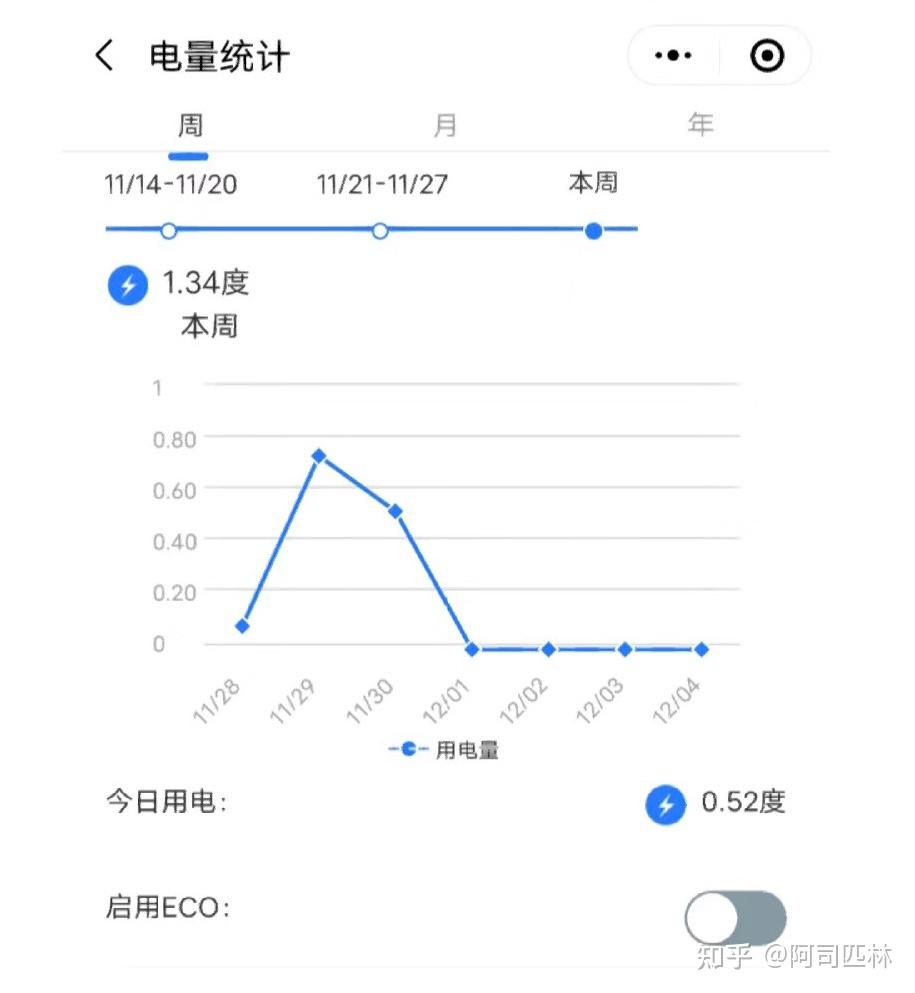Open the mini program more-options menu
The height and width of the screenshot is (993, 915).
pyautogui.click(x=673, y=56)
